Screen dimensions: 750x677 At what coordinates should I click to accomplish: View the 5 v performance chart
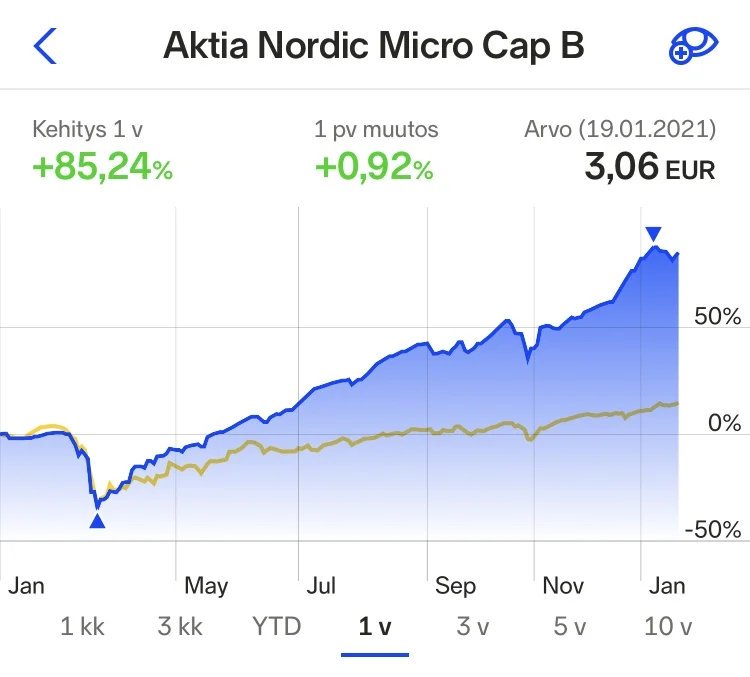[570, 627]
